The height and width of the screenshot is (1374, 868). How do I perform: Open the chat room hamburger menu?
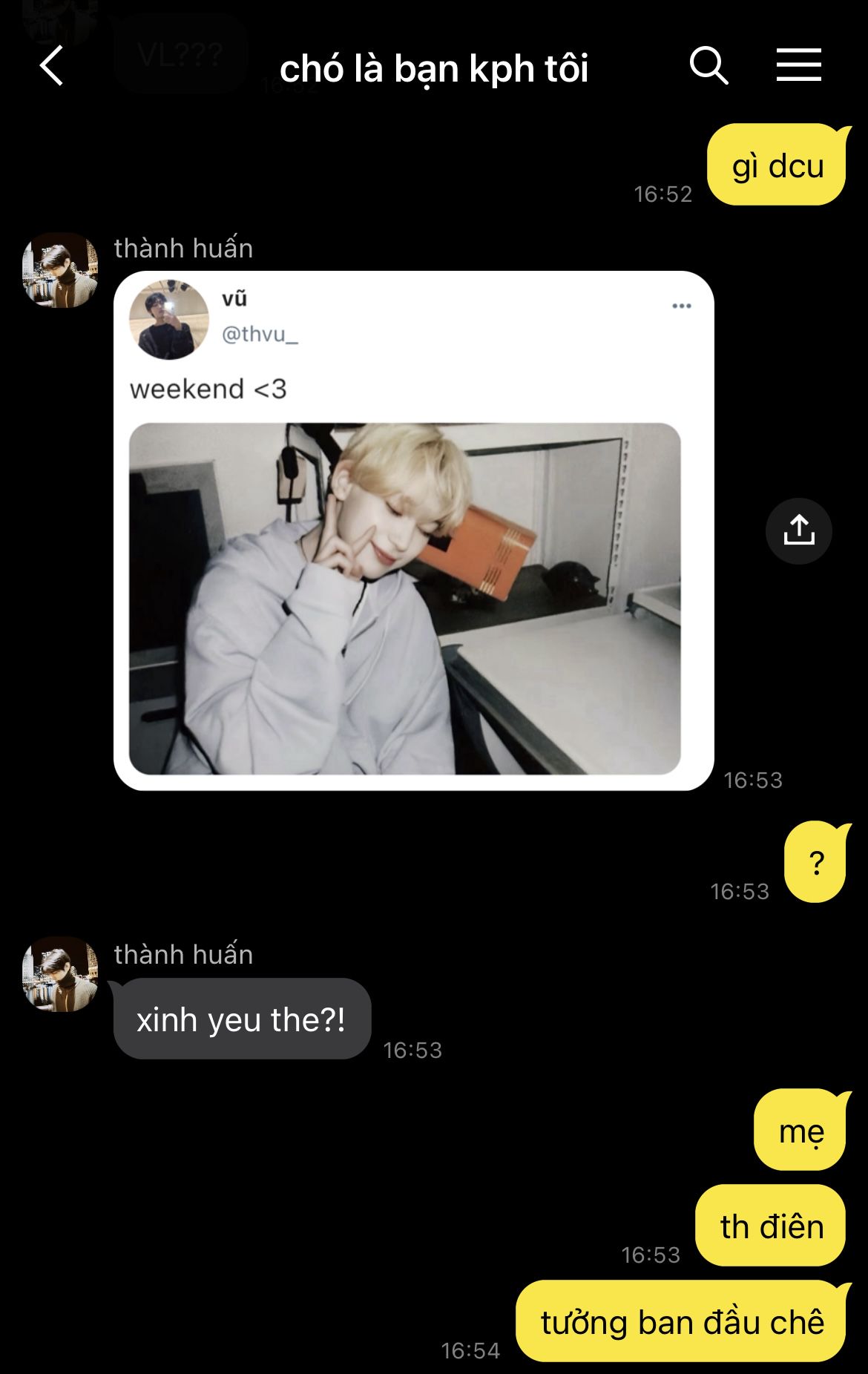tap(798, 65)
